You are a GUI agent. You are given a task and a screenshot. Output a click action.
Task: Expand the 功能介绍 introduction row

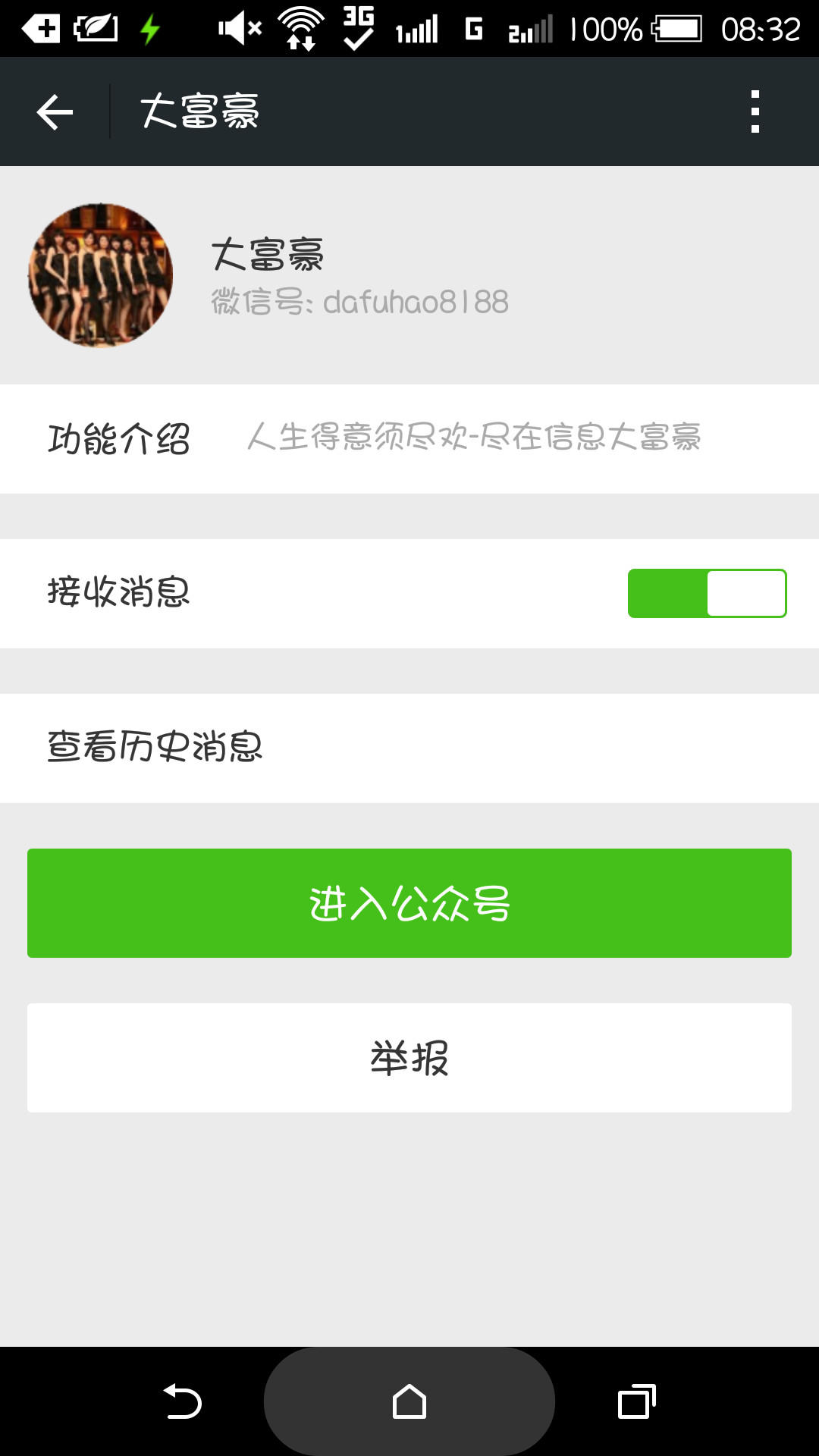409,438
